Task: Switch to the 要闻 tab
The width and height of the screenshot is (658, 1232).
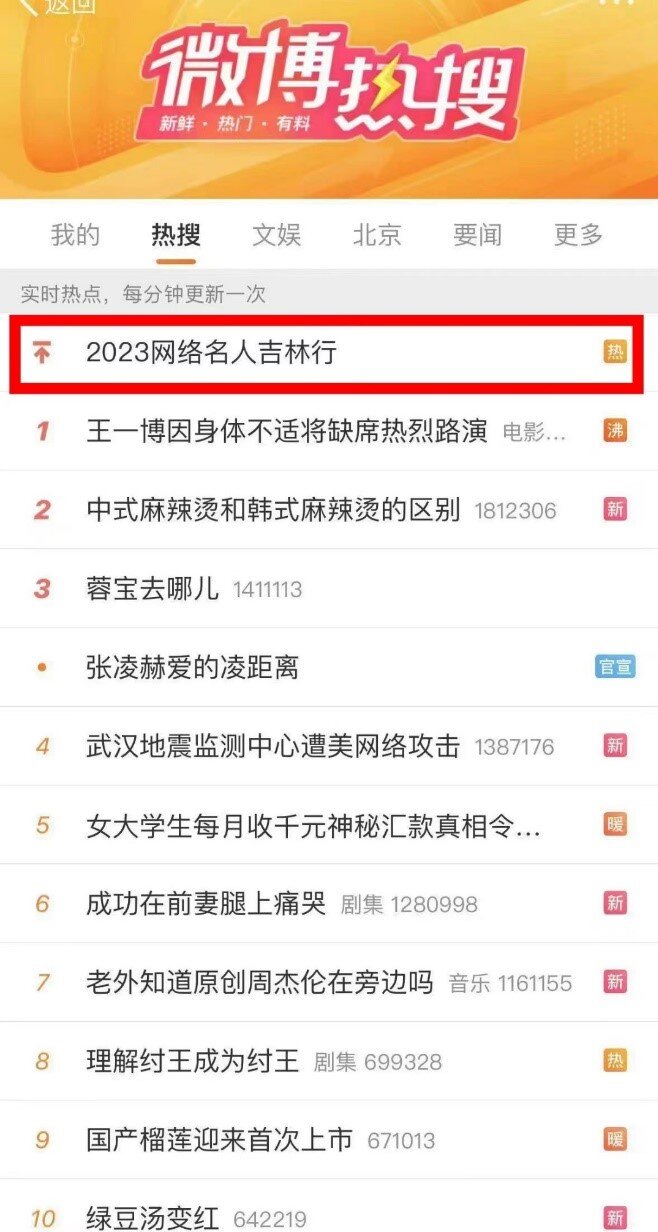Action: click(477, 235)
